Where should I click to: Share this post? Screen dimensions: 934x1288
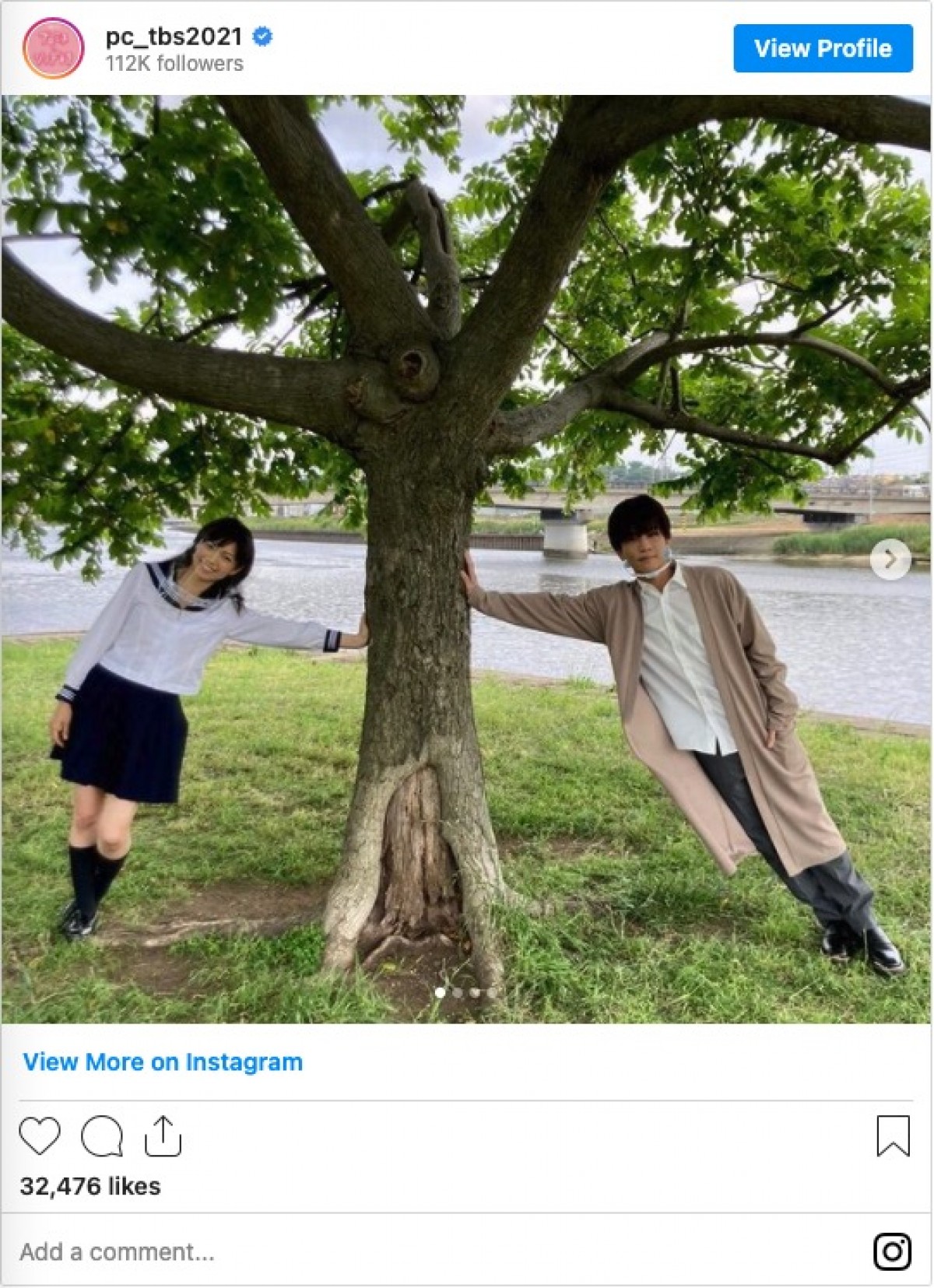[163, 1136]
